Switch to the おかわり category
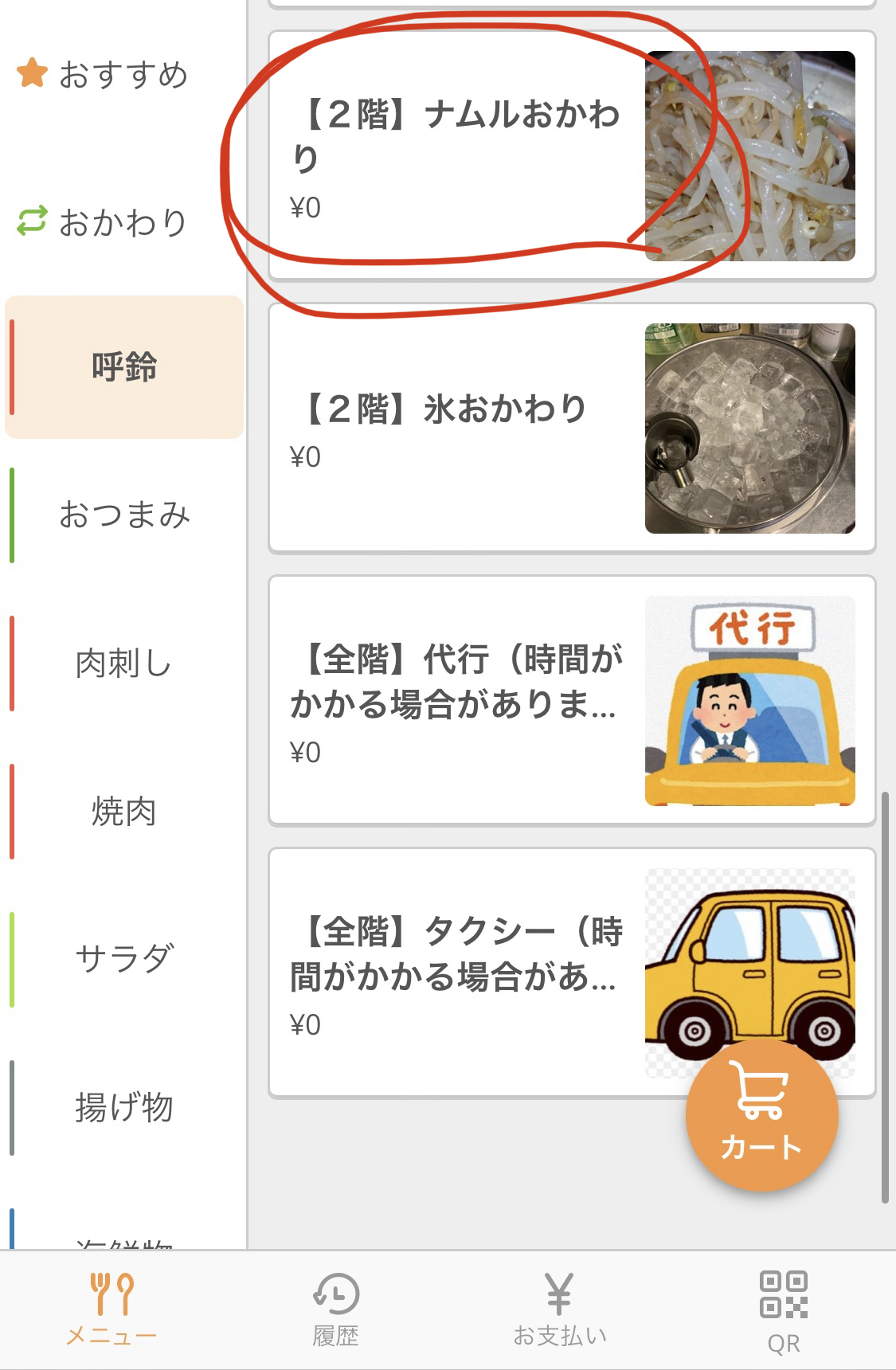 click(x=123, y=222)
